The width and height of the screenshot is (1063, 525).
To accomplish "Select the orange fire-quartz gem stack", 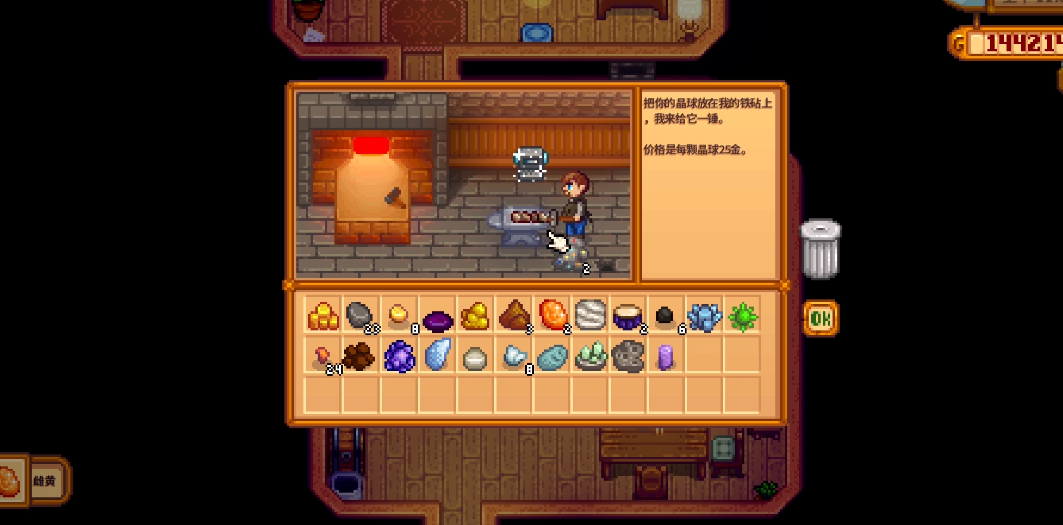I will (552, 316).
